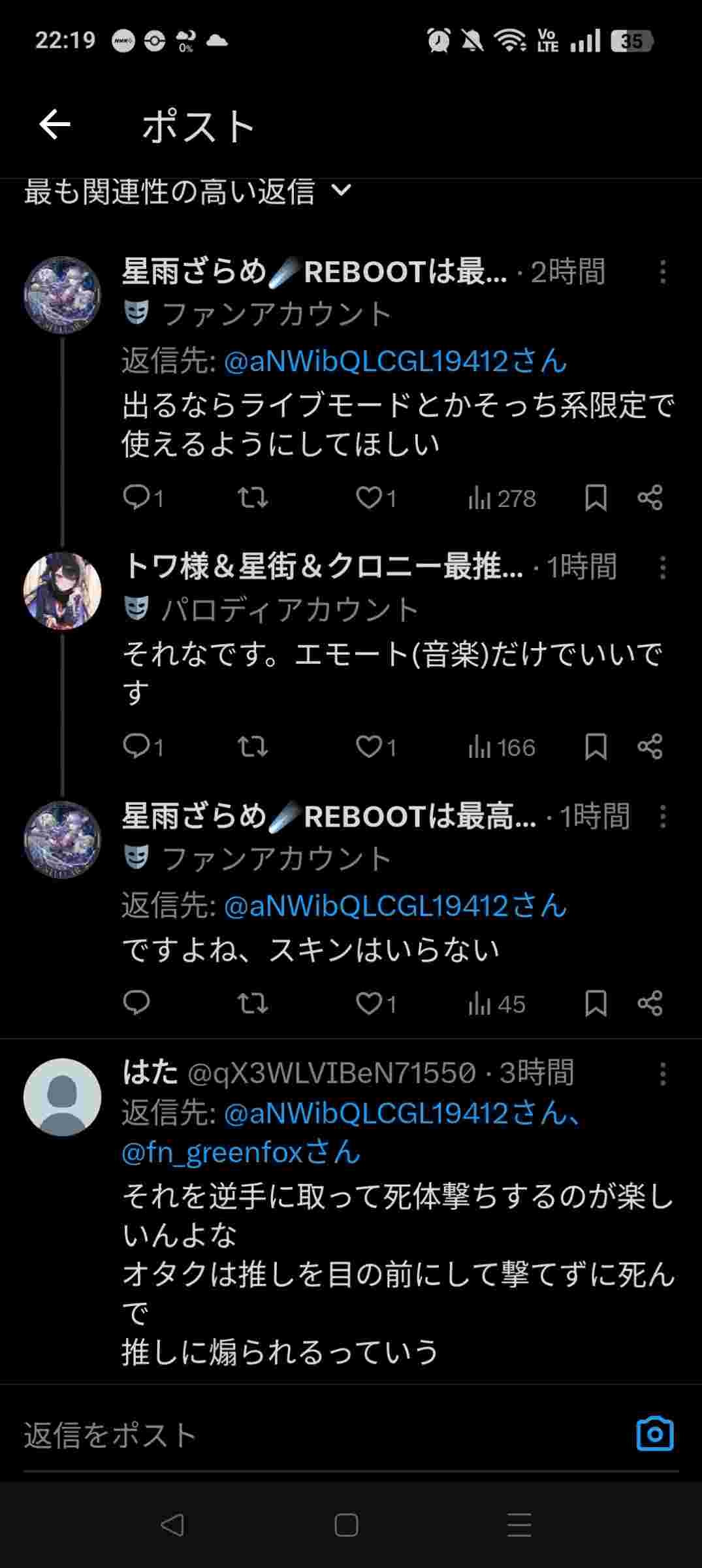This screenshot has width=702, height=1568.
Task: Tap the system home button
Action: pos(346,1525)
